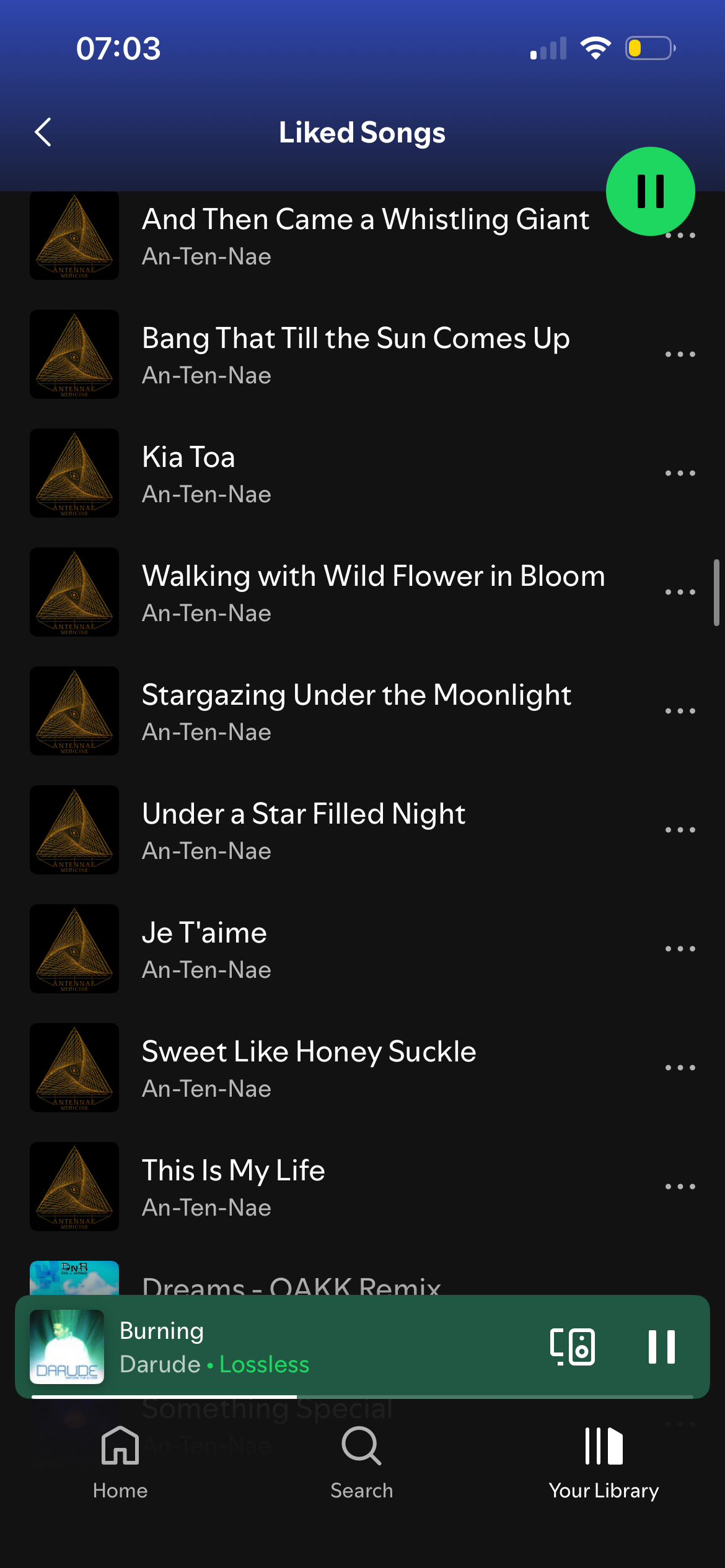Pause Burning in the mini player
This screenshot has width=725, height=1568.
click(661, 1347)
